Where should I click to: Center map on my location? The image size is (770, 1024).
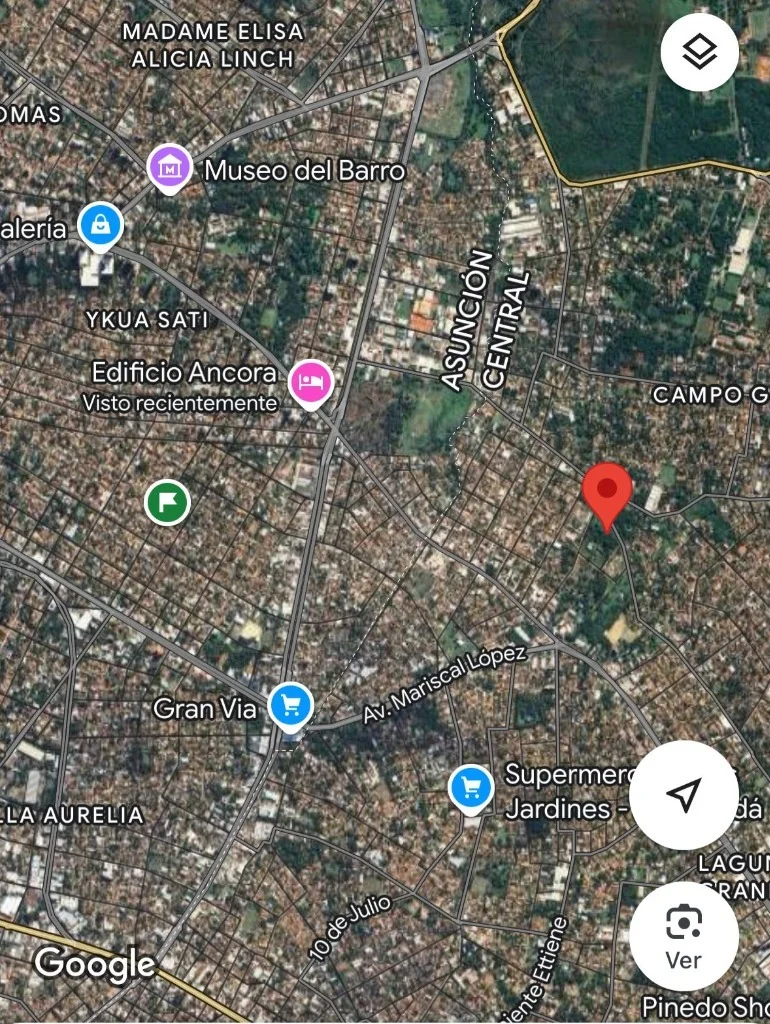[684, 796]
